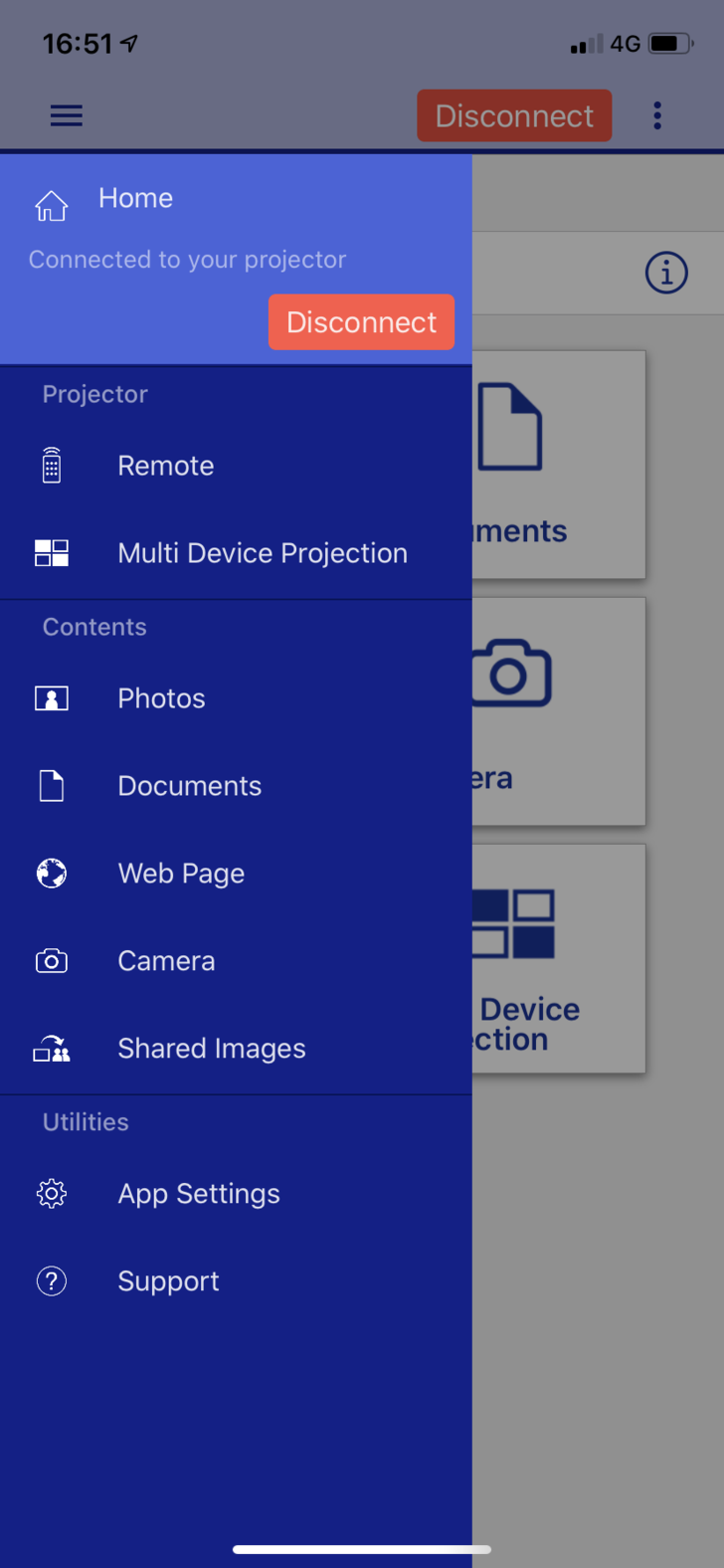Open App Settings

point(199,1194)
